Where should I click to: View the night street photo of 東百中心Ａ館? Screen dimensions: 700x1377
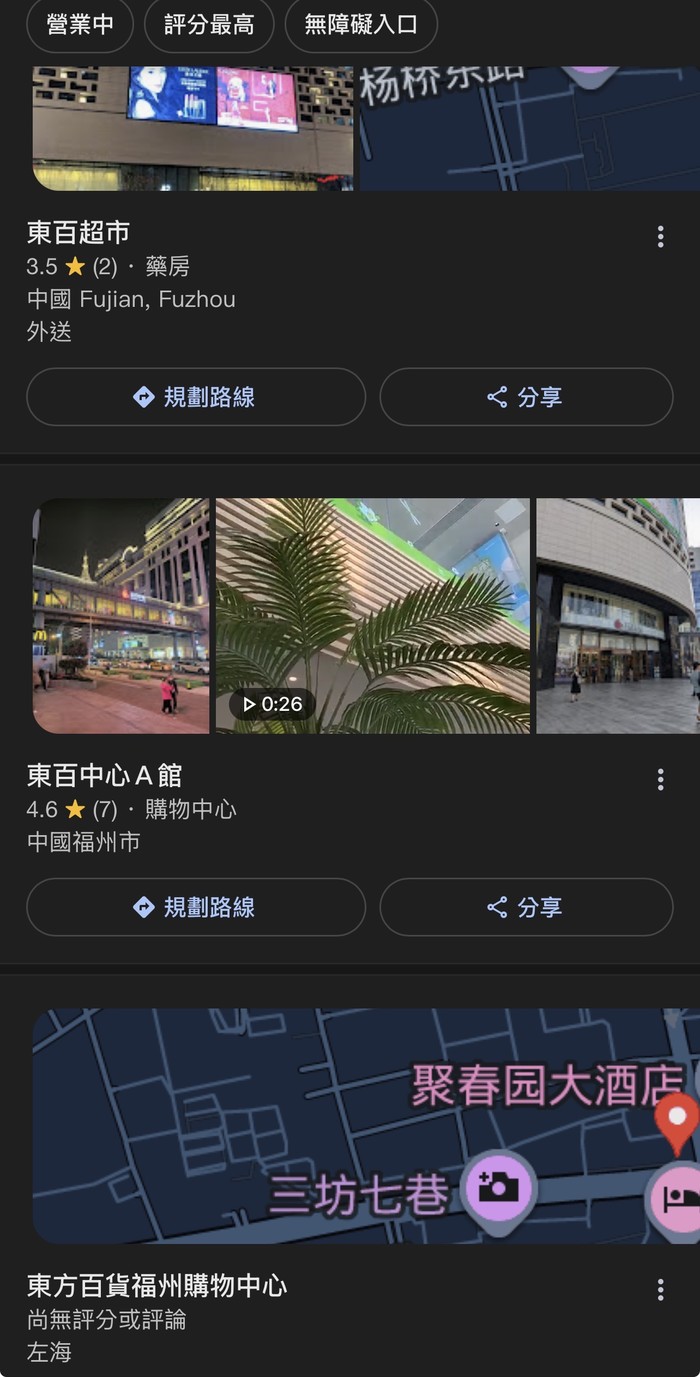click(x=121, y=616)
